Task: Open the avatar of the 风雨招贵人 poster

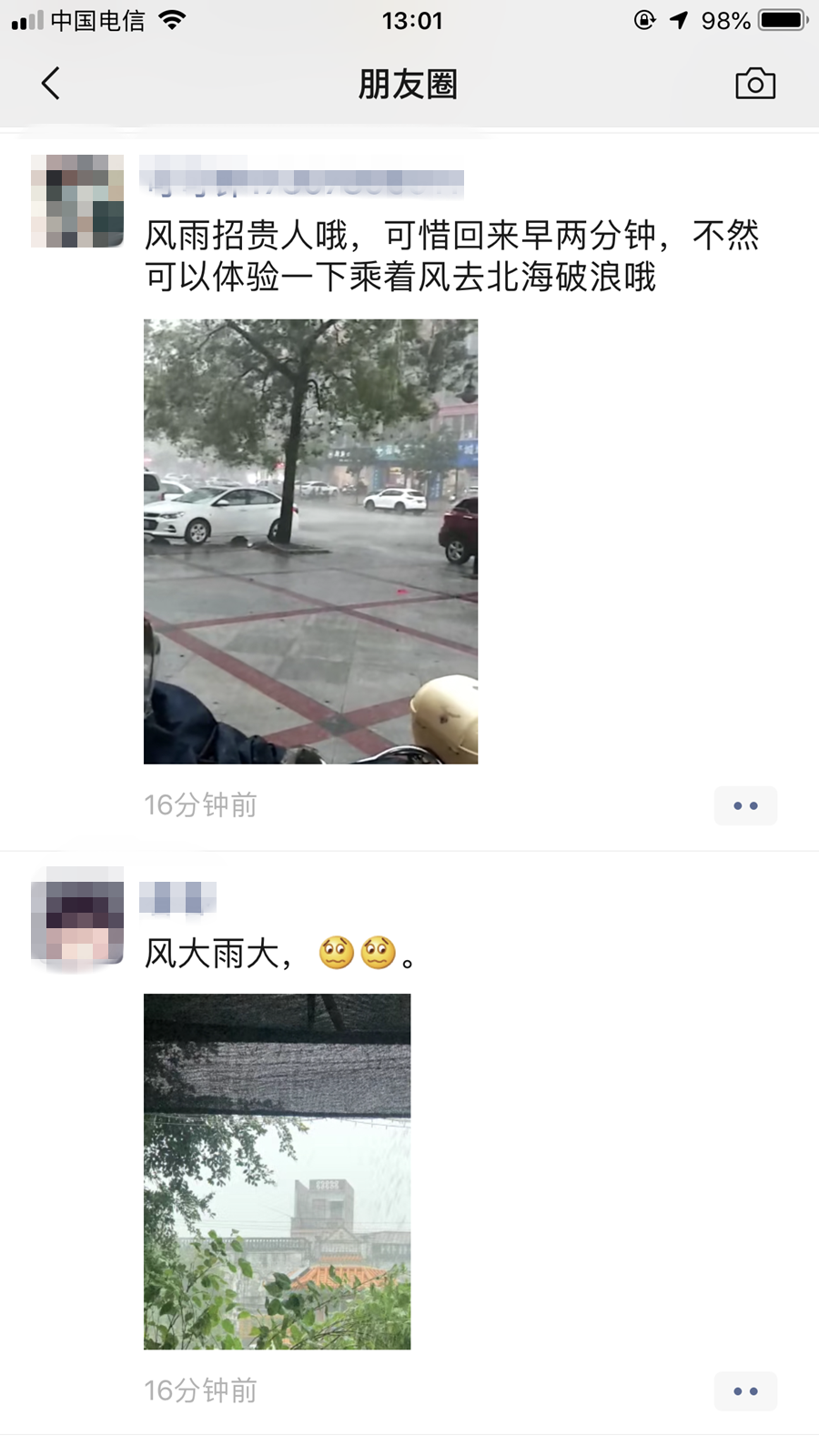Action: (x=77, y=201)
